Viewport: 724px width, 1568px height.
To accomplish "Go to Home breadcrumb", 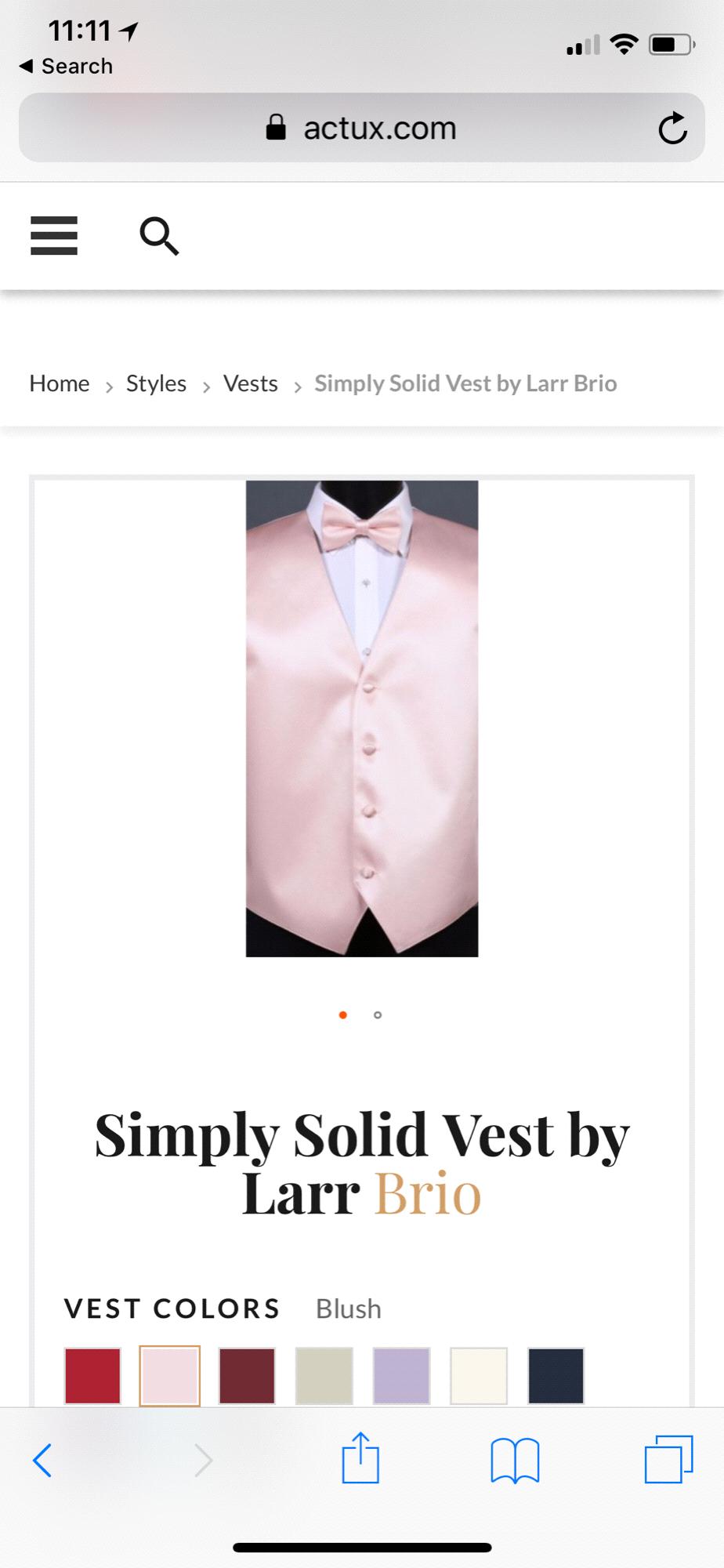I will pyautogui.click(x=60, y=383).
